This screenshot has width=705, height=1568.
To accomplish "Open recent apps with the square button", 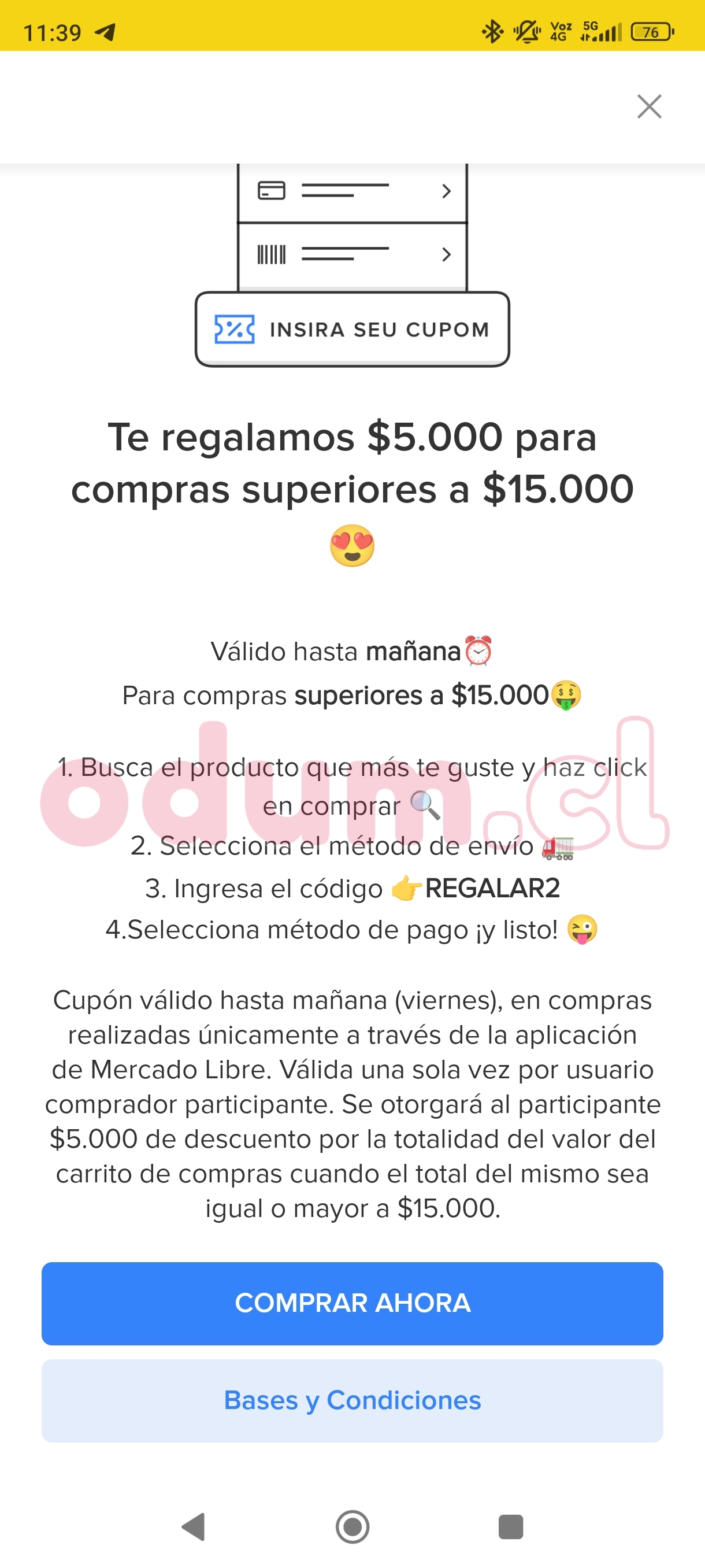I will (x=511, y=1526).
